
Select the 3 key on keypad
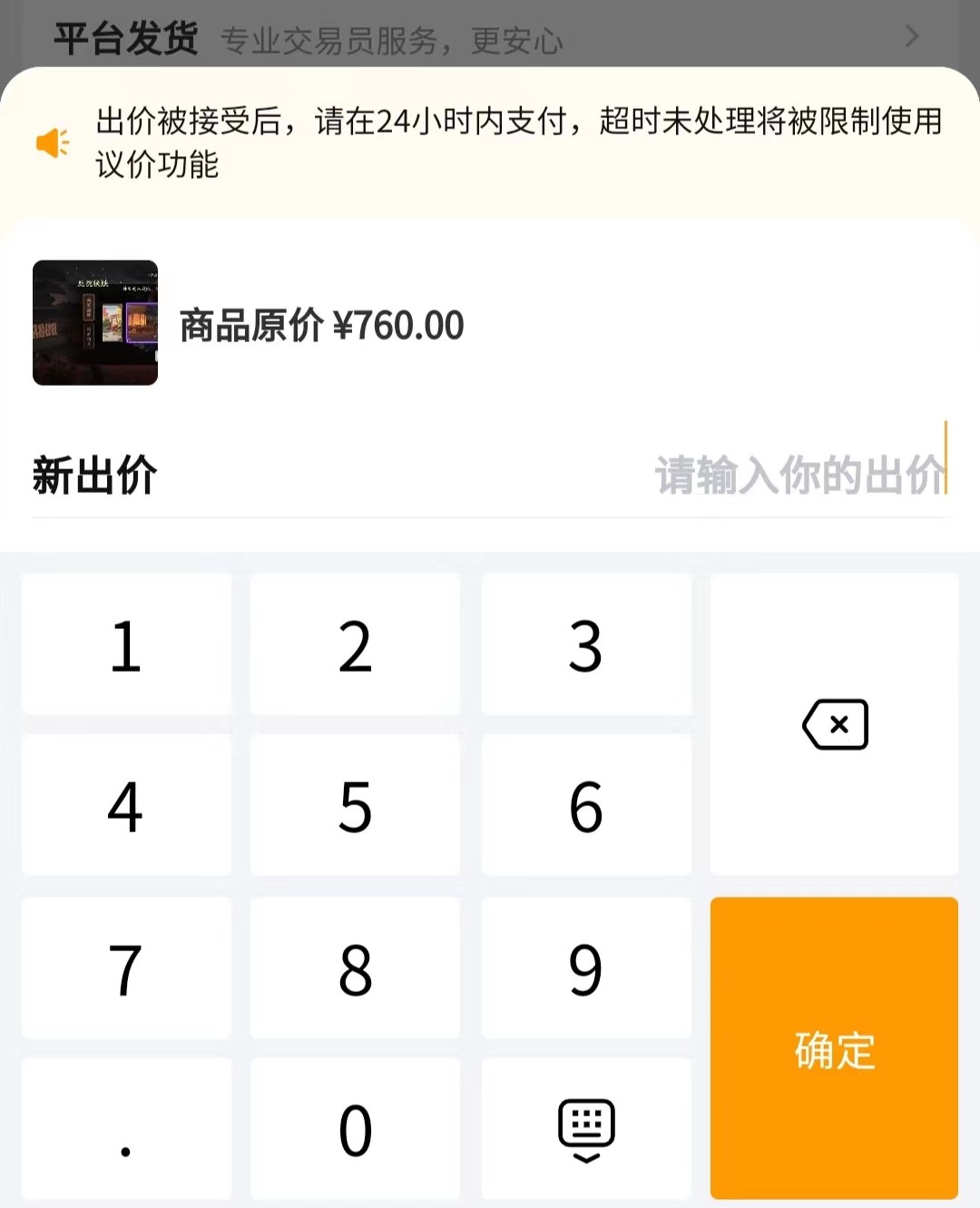(x=586, y=645)
